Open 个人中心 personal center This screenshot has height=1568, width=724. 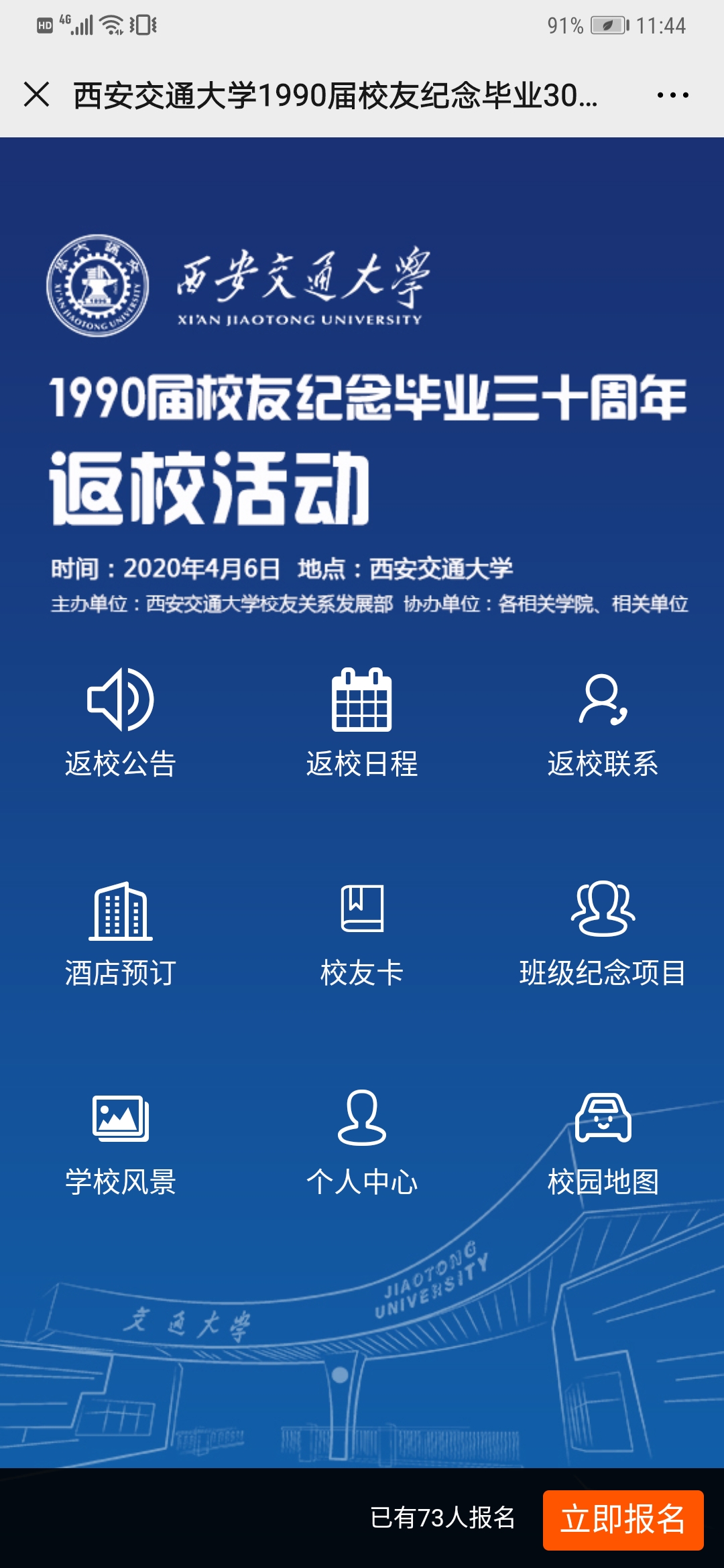click(362, 1142)
